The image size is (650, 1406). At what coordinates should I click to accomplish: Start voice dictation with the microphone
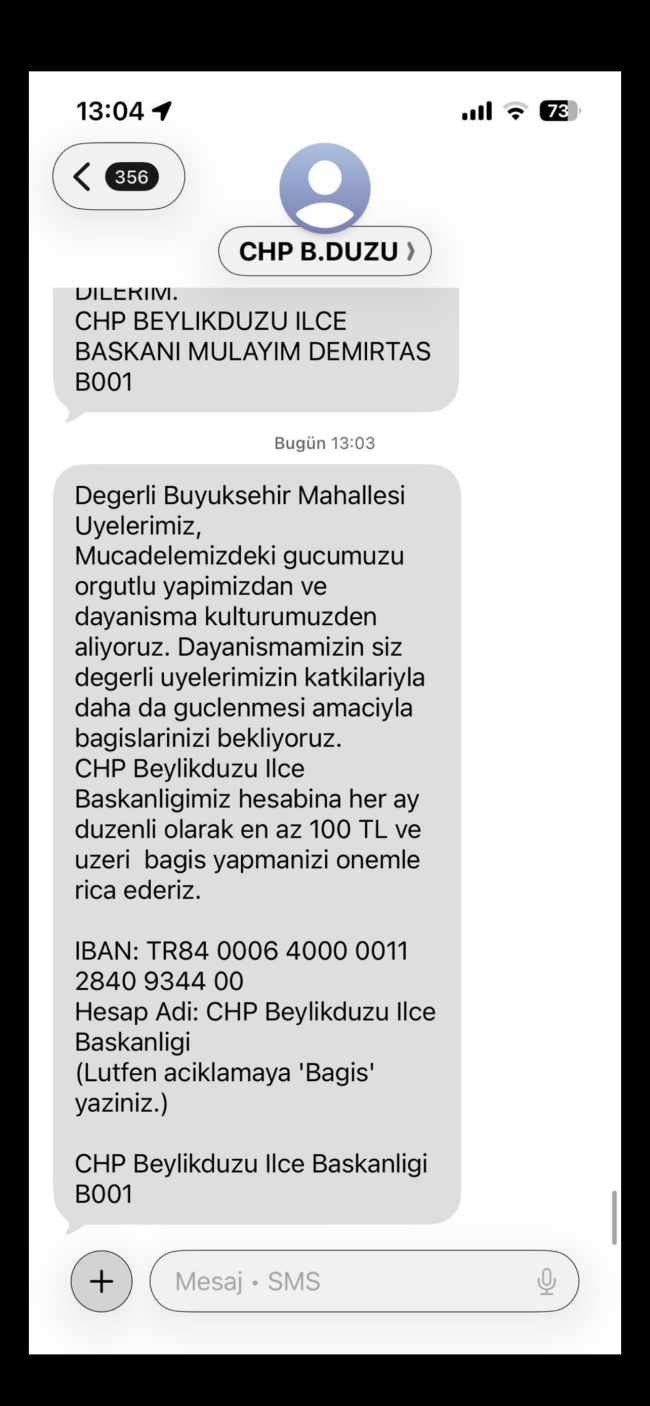[546, 1281]
